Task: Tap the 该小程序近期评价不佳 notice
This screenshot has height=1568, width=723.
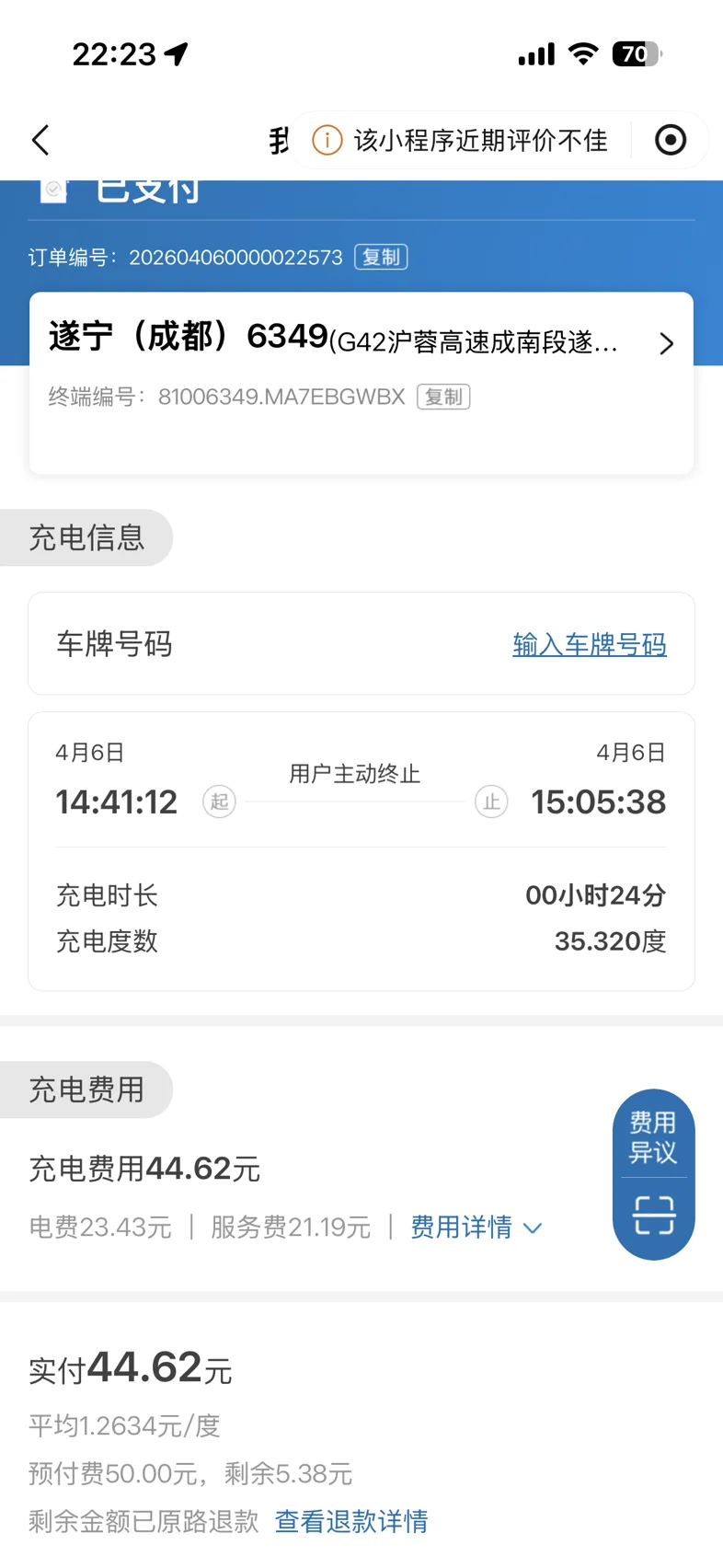Action: [x=461, y=140]
